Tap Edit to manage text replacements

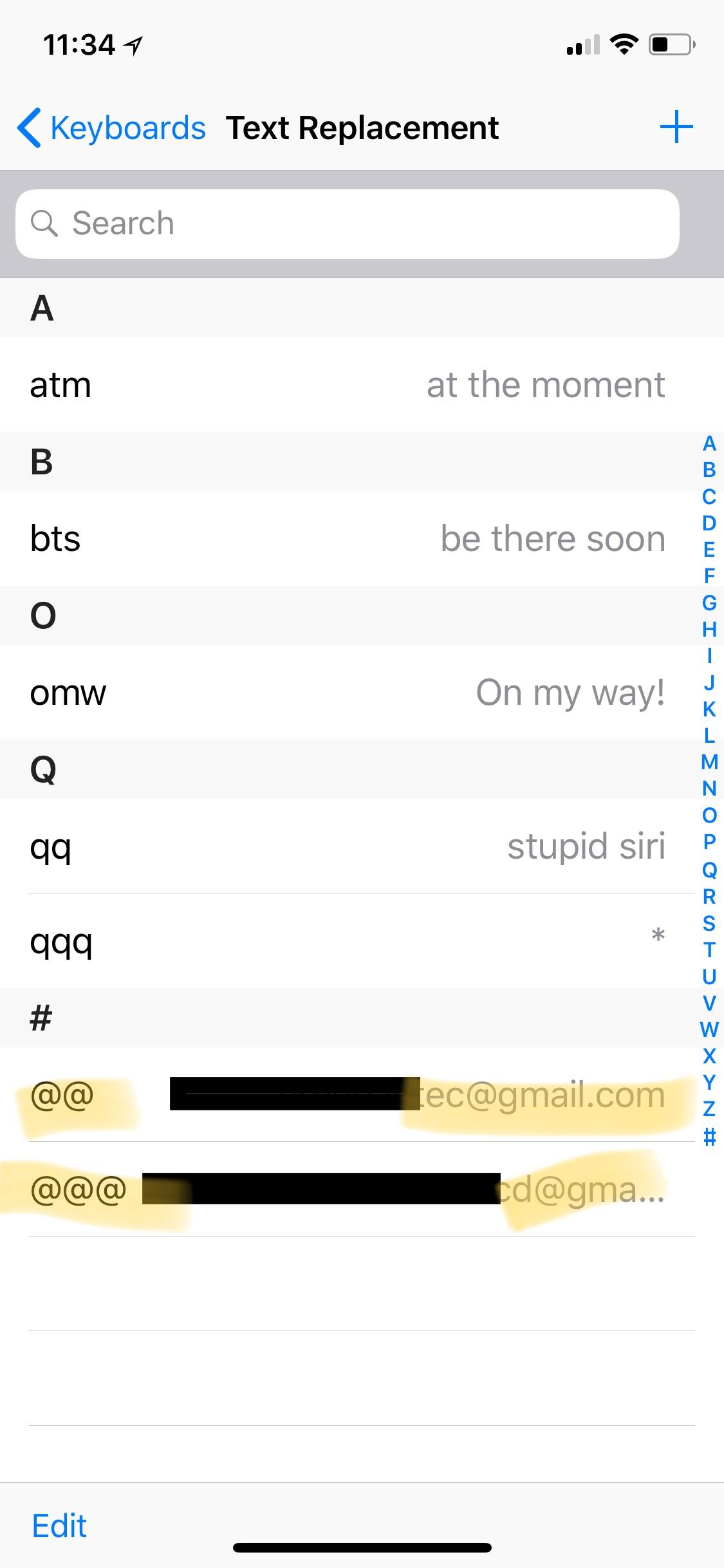tap(58, 1524)
